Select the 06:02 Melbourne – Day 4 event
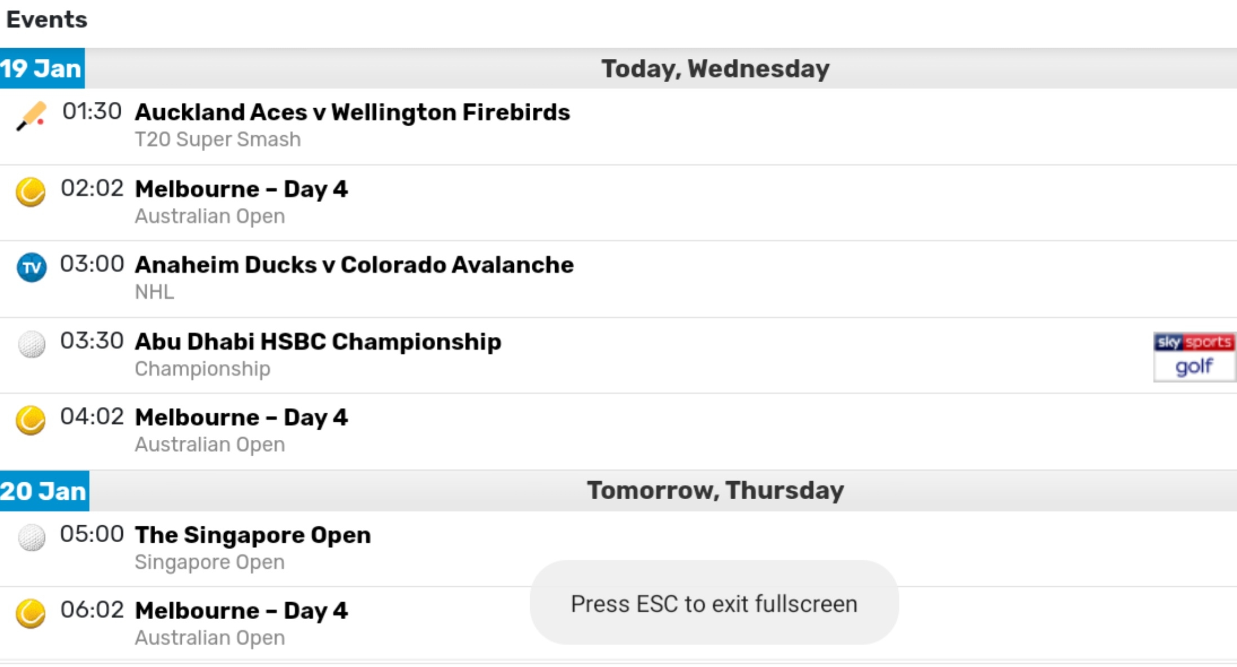The image size is (1237, 667). pyautogui.click(x=241, y=611)
